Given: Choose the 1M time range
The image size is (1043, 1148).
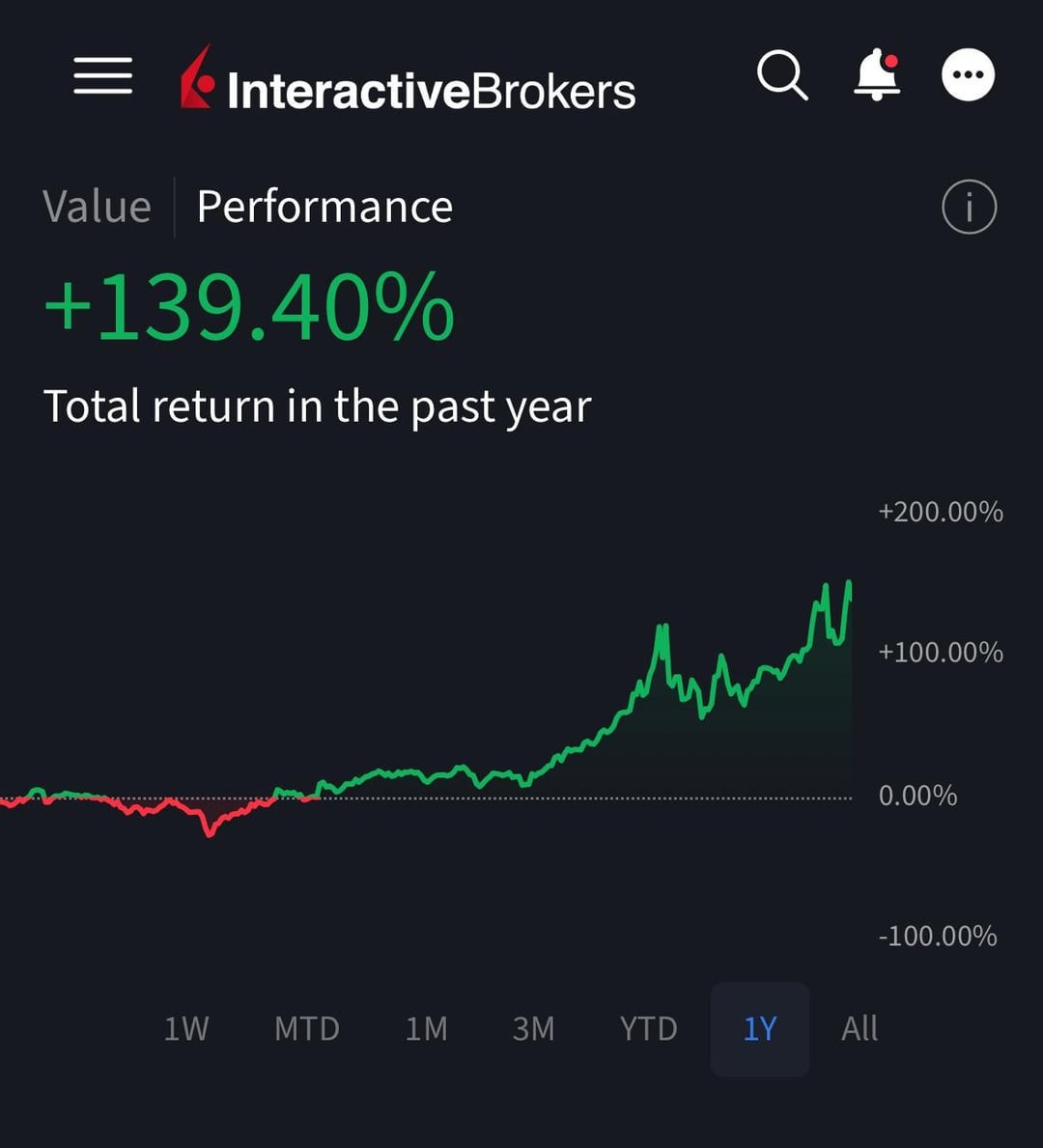Looking at the screenshot, I should coord(427,1029).
